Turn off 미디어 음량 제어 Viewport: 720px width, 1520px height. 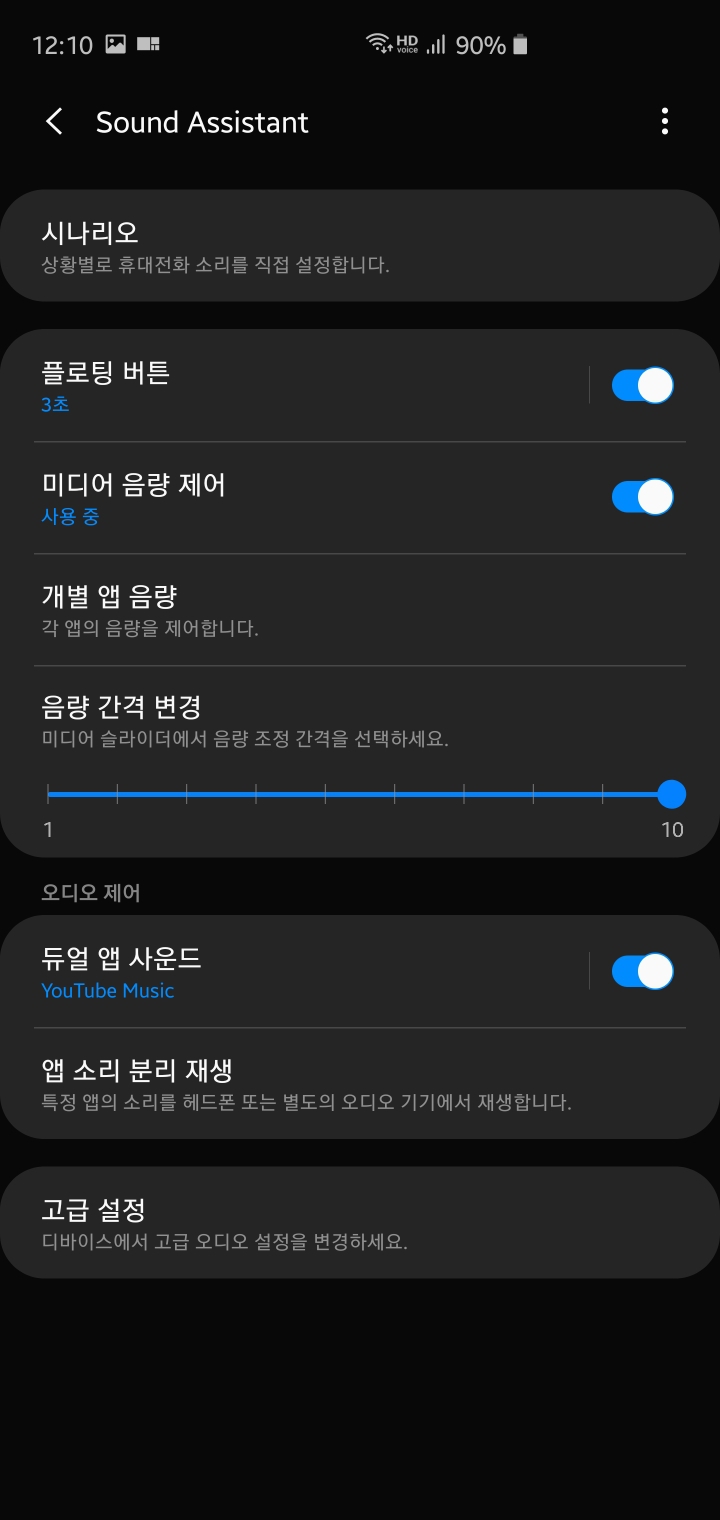tap(641, 497)
